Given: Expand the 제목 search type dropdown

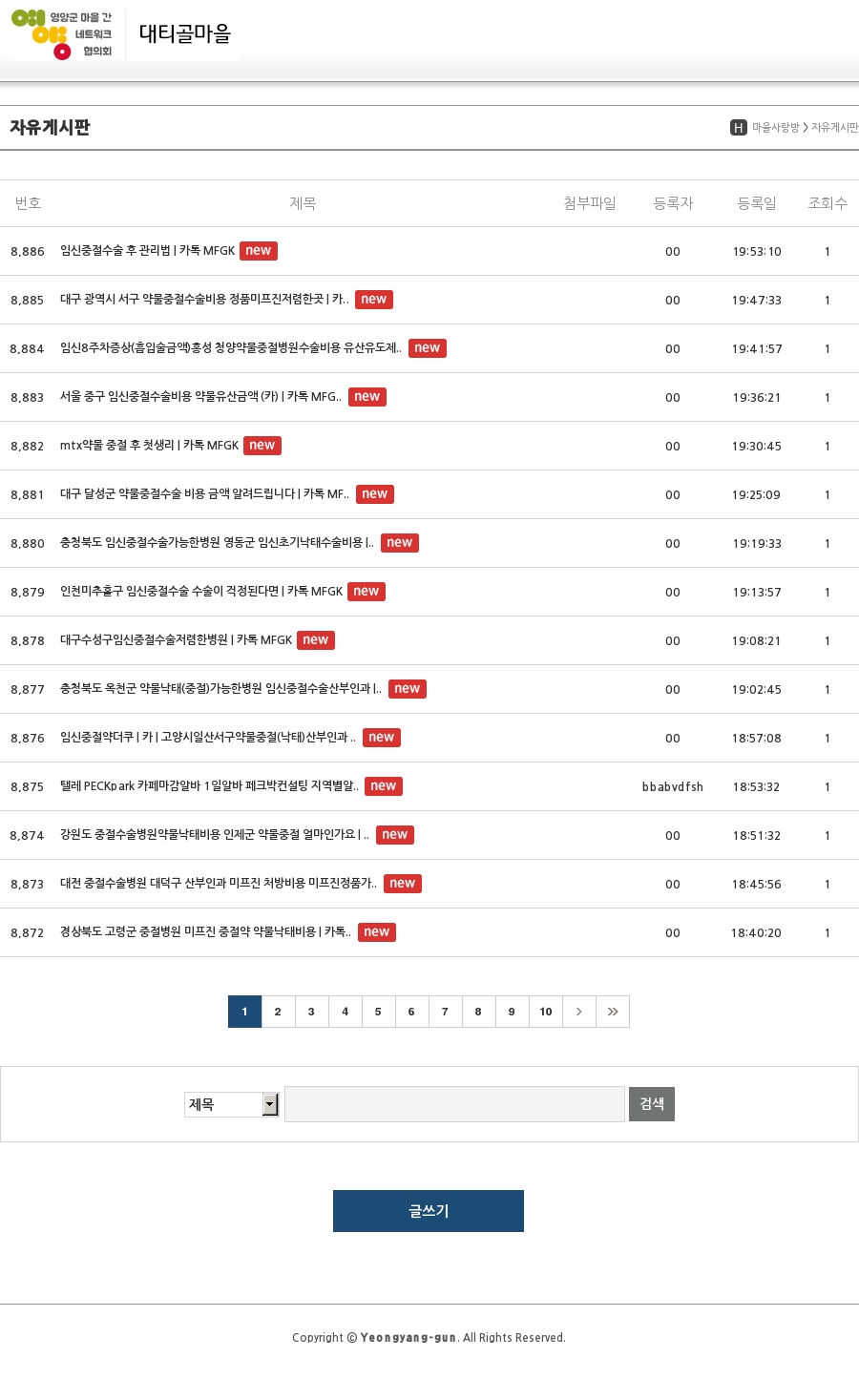Looking at the screenshot, I should (x=231, y=1104).
